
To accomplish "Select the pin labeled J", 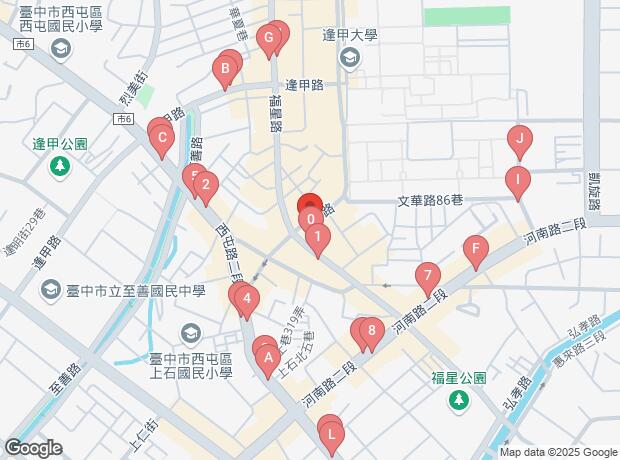I will click(x=518, y=139).
